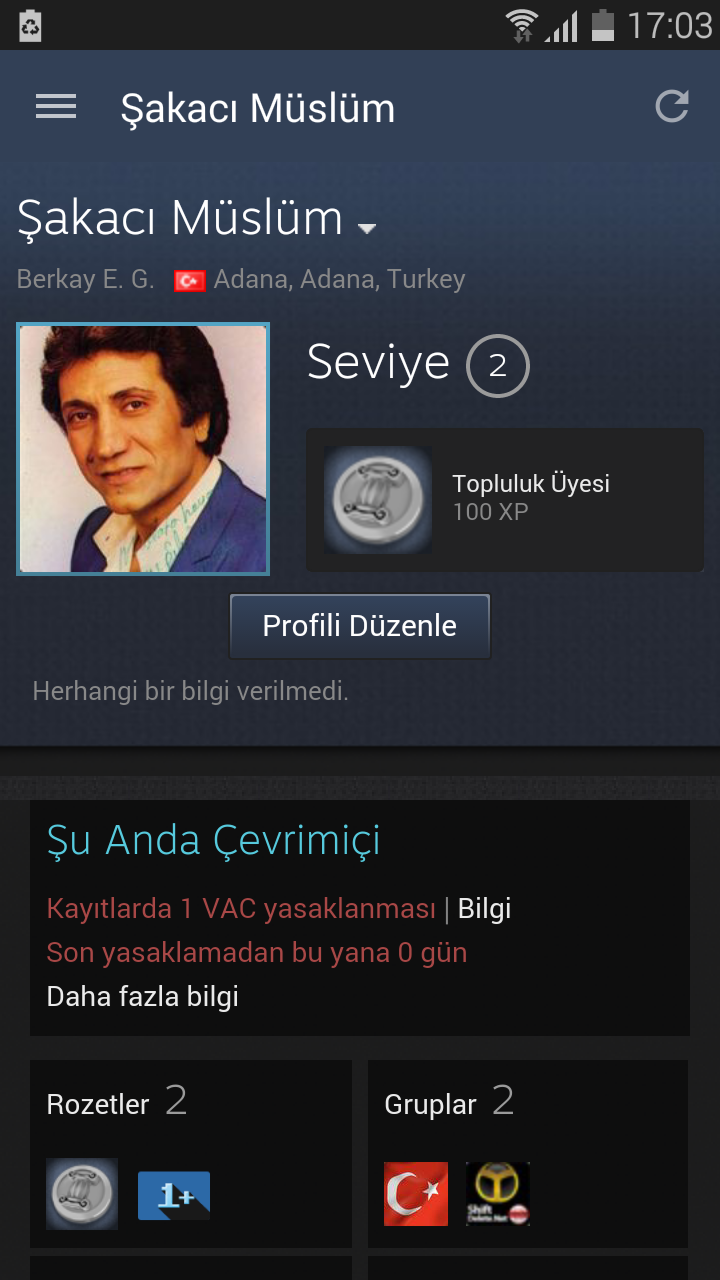Open the Seviye 2 level indicator
The width and height of the screenshot is (720, 1280).
click(497, 366)
